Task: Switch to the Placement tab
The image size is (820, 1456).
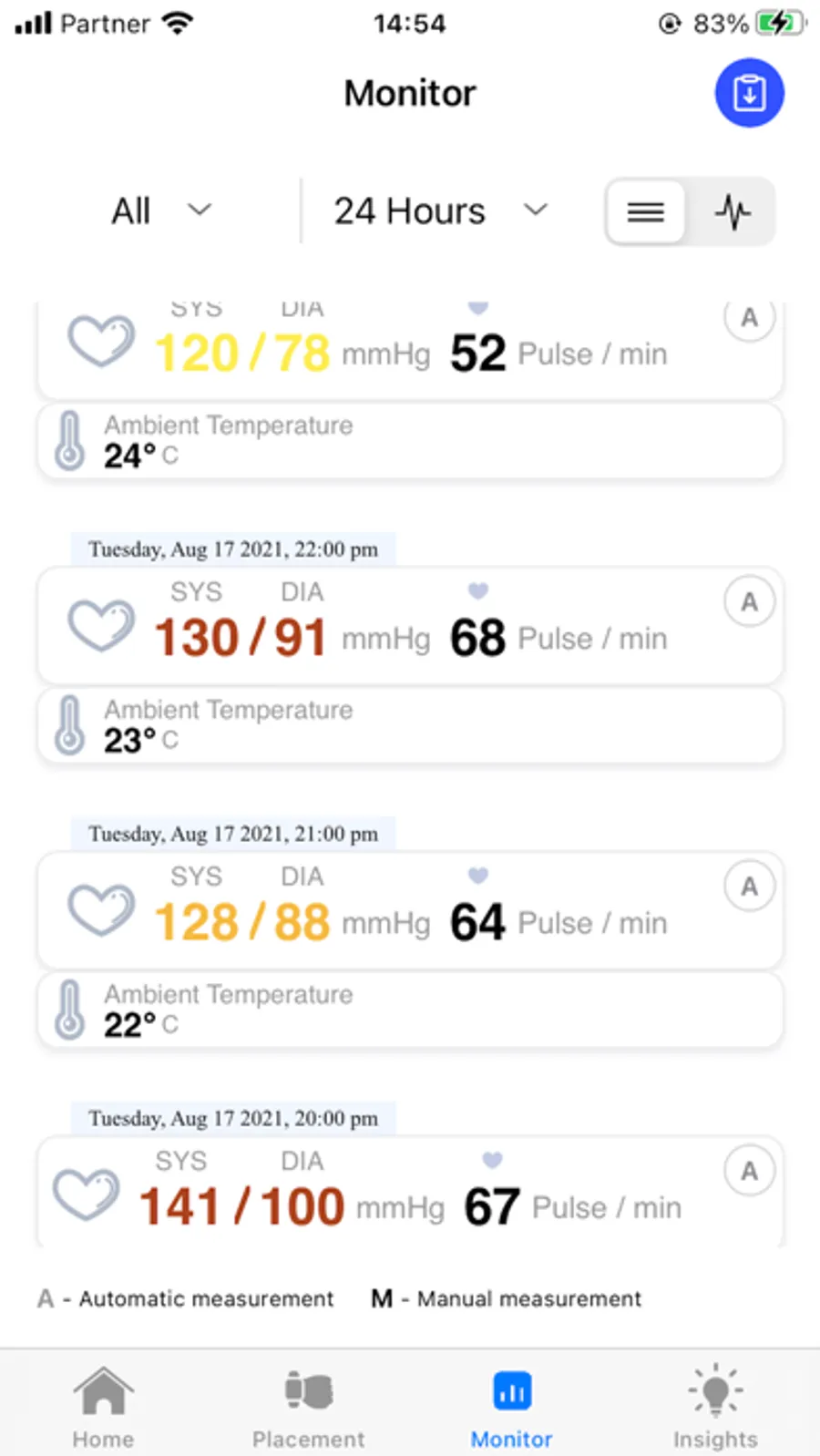Action: [308, 1408]
